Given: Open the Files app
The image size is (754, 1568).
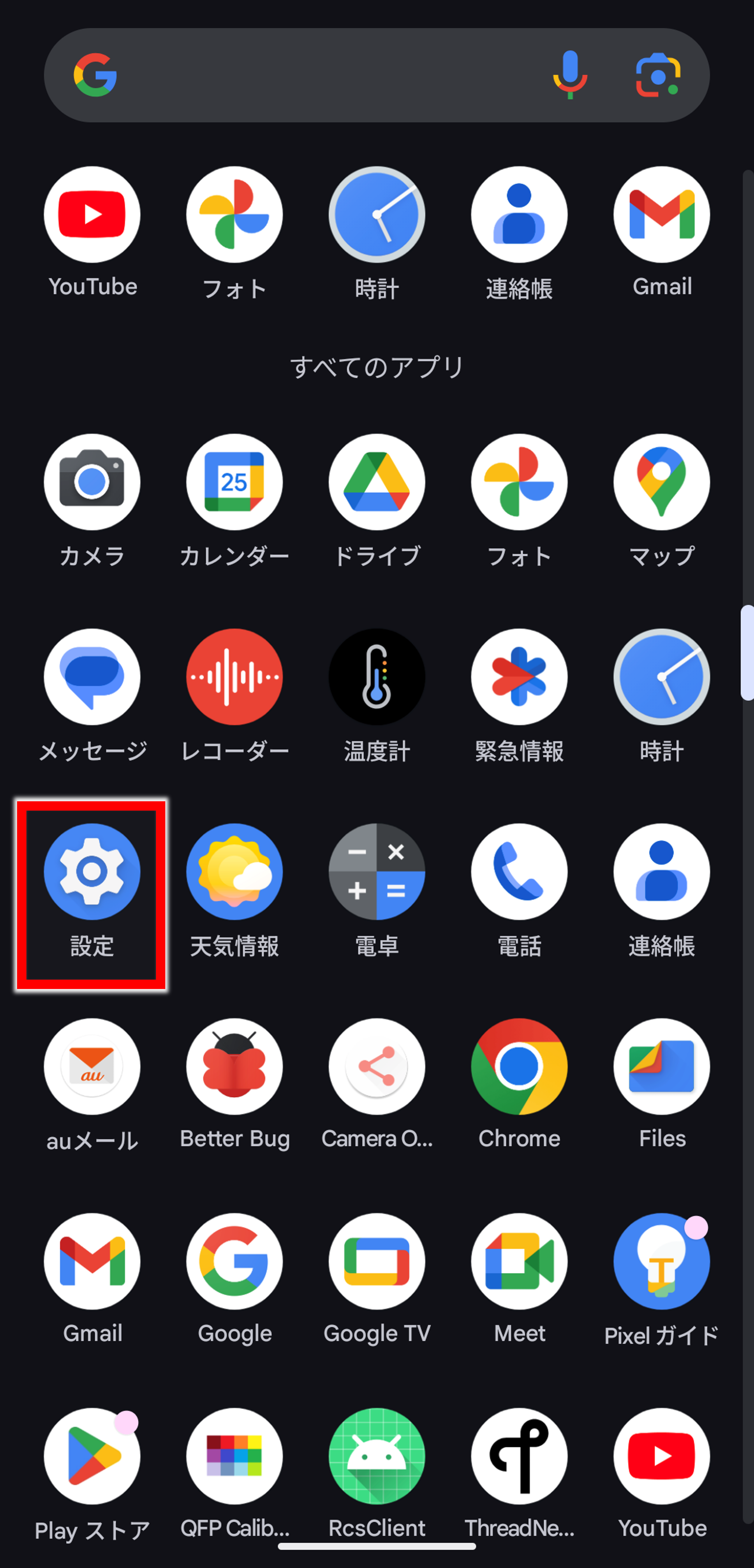Looking at the screenshot, I should coord(661,1066).
